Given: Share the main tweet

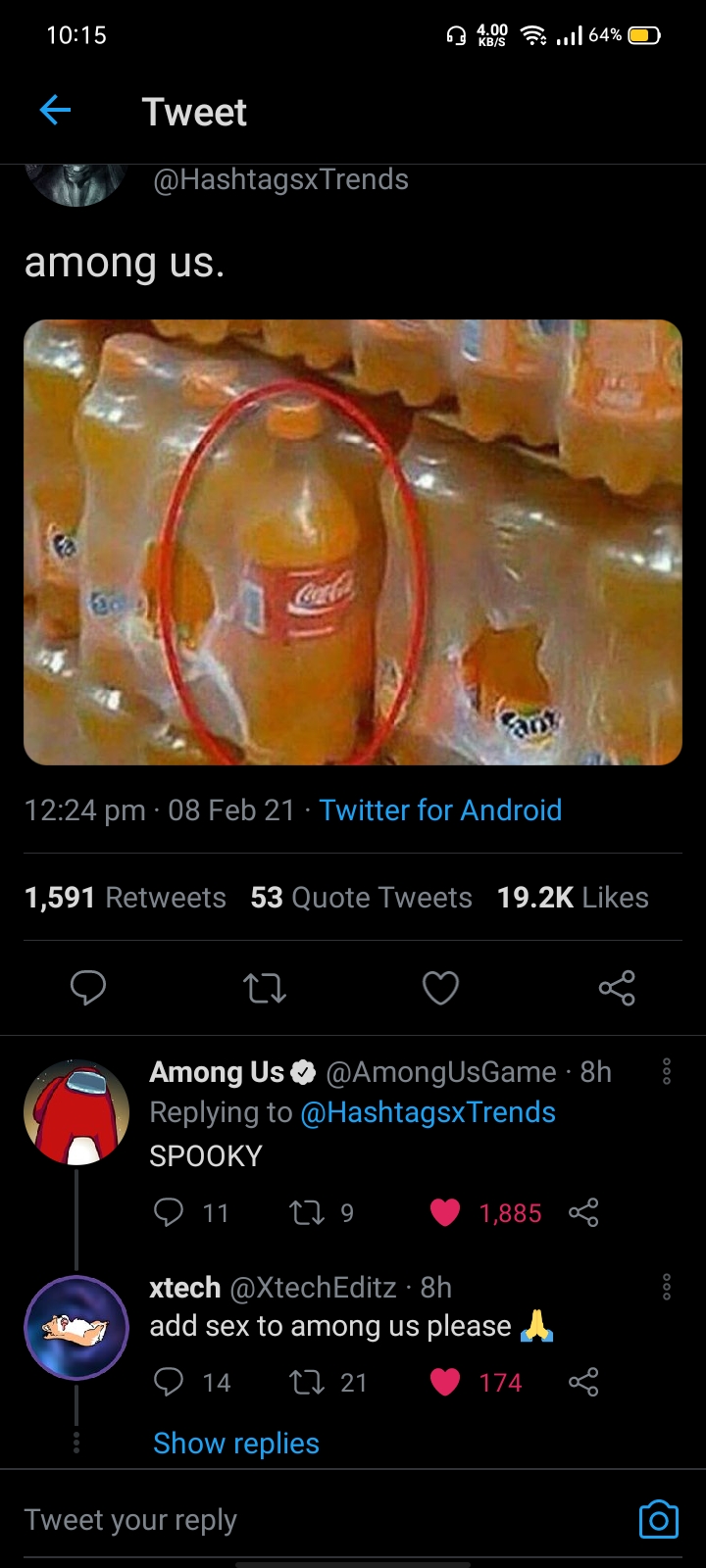Looking at the screenshot, I should [617, 988].
